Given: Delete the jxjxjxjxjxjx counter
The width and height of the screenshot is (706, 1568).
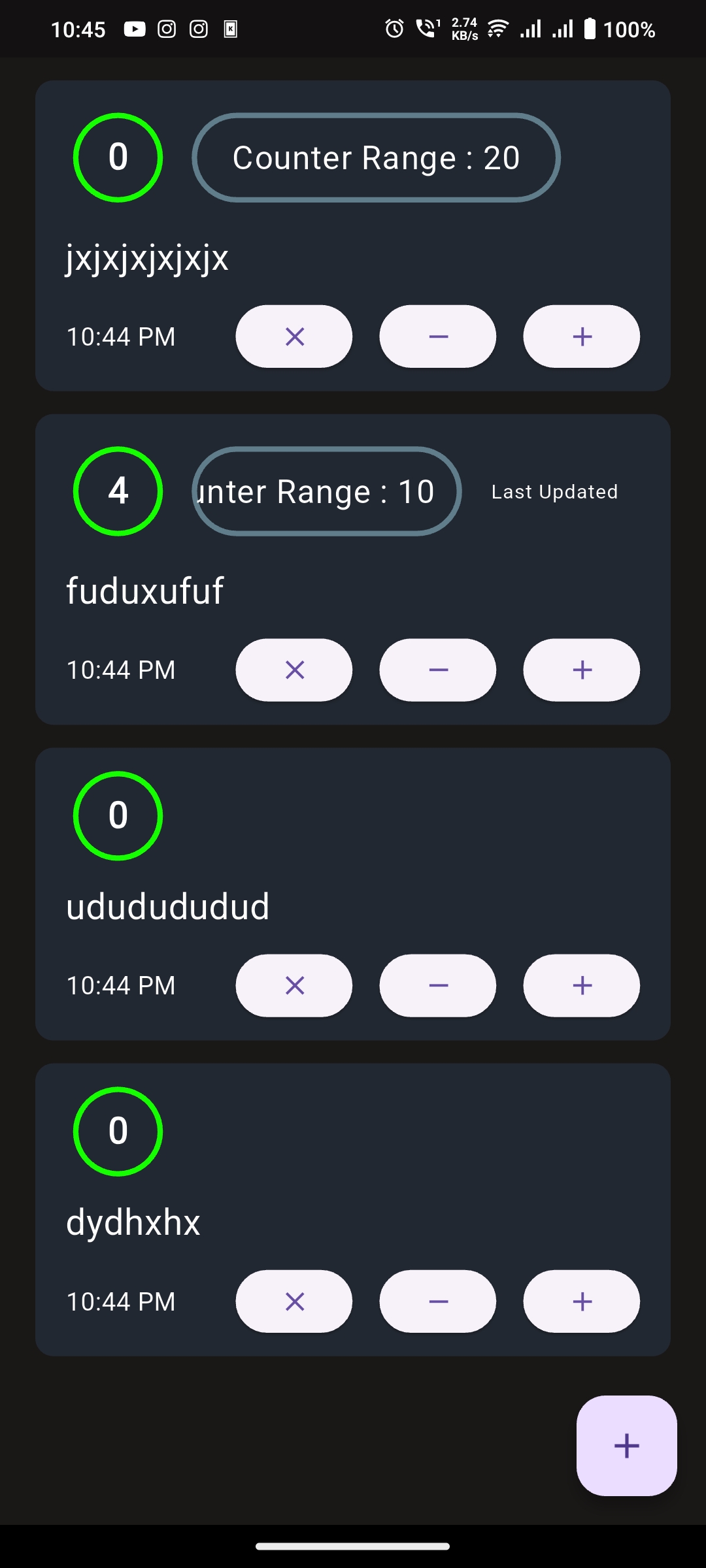Looking at the screenshot, I should coord(294,336).
